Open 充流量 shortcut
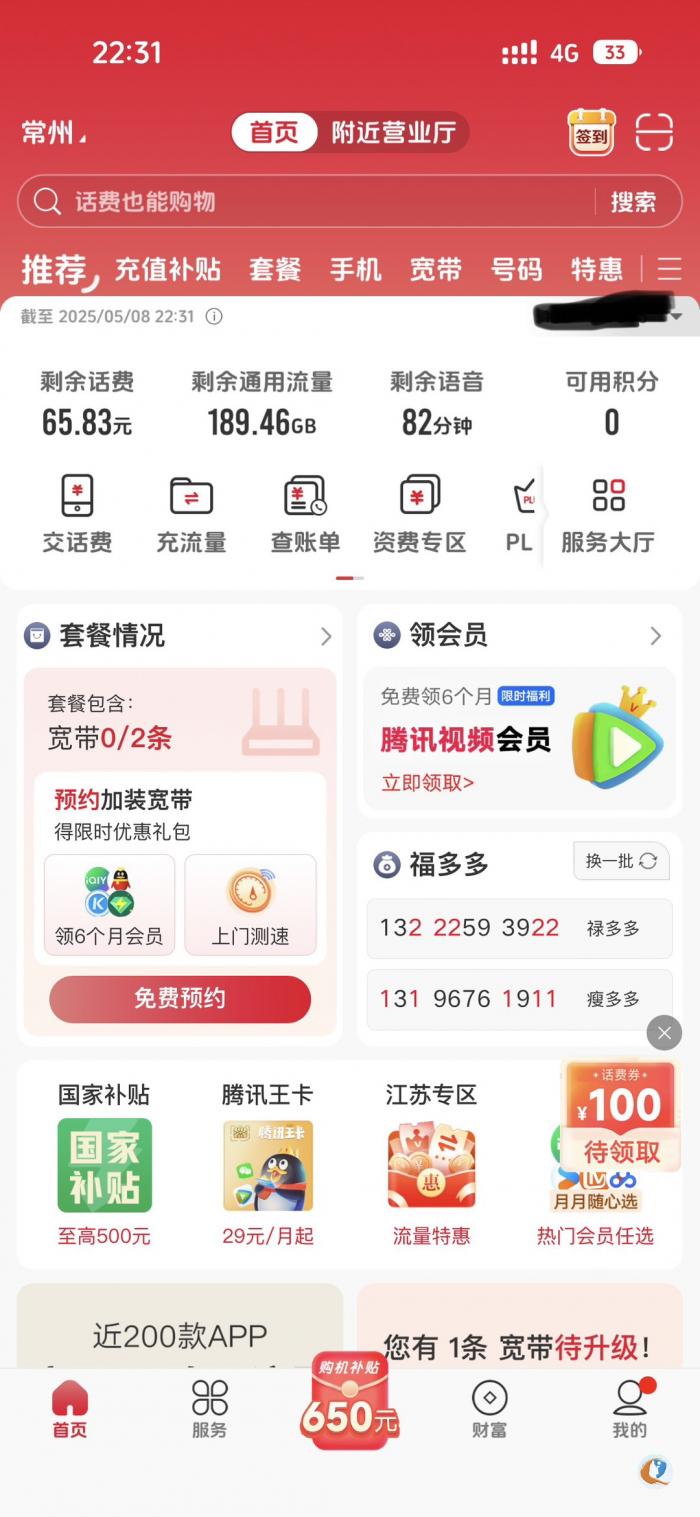 pos(191,514)
